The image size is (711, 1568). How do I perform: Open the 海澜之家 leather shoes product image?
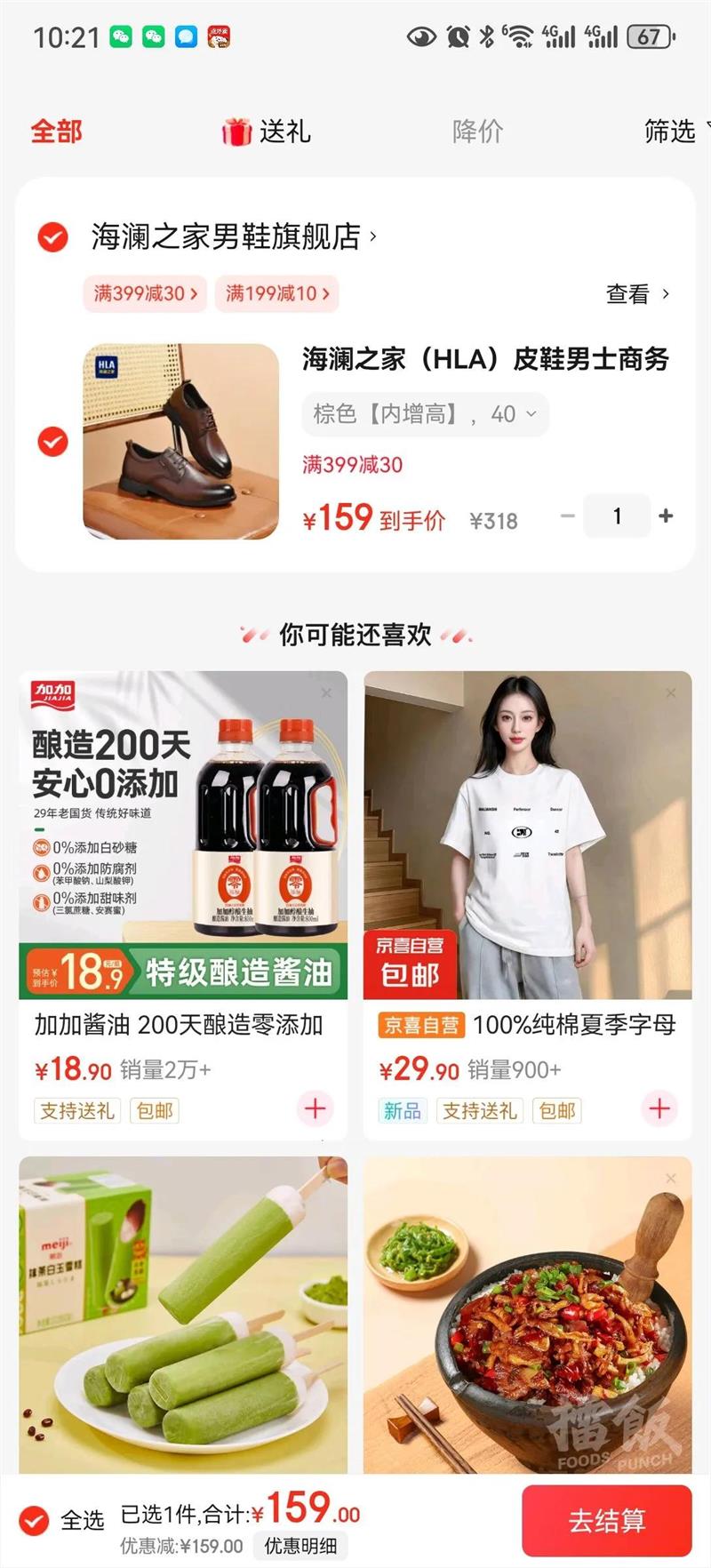click(x=180, y=442)
